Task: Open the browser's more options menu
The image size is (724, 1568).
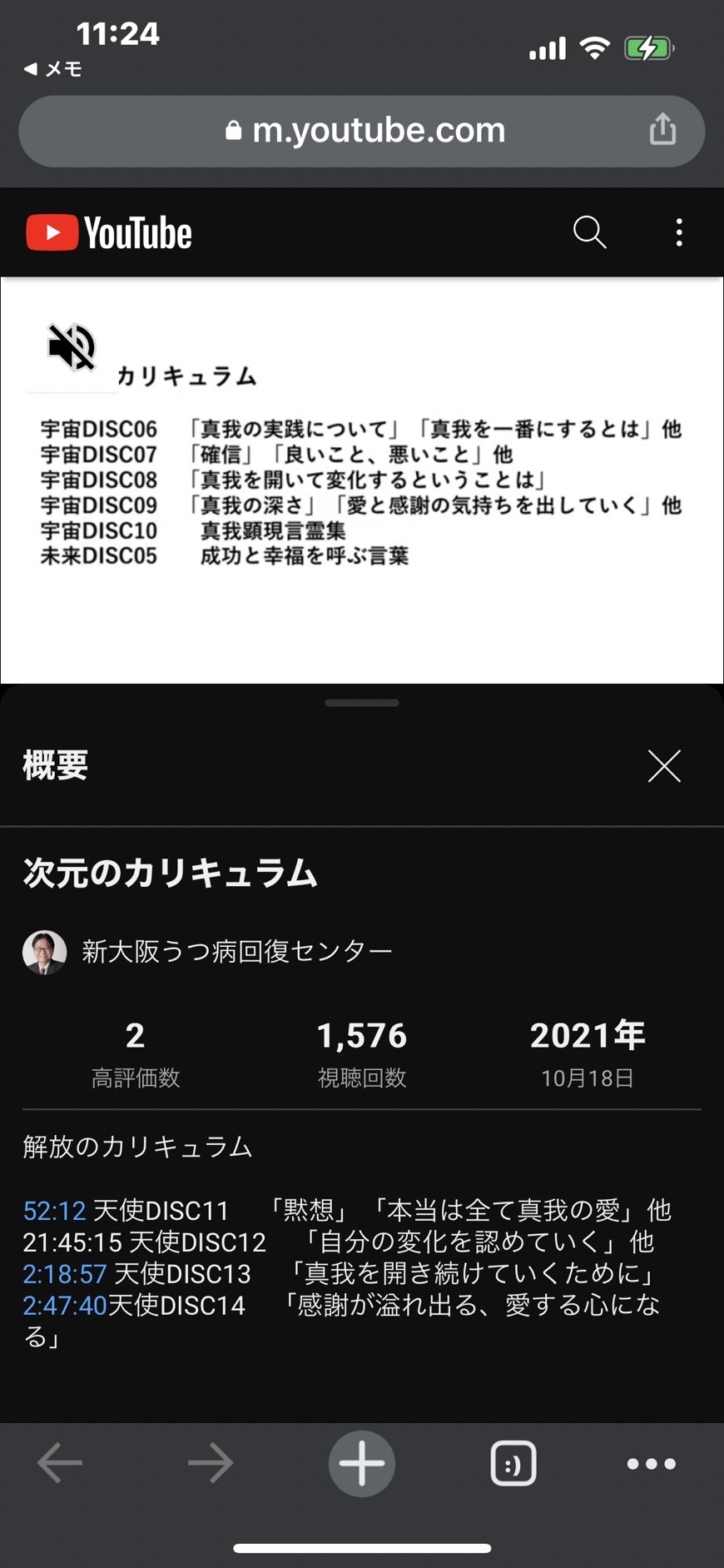Action: tap(652, 1463)
